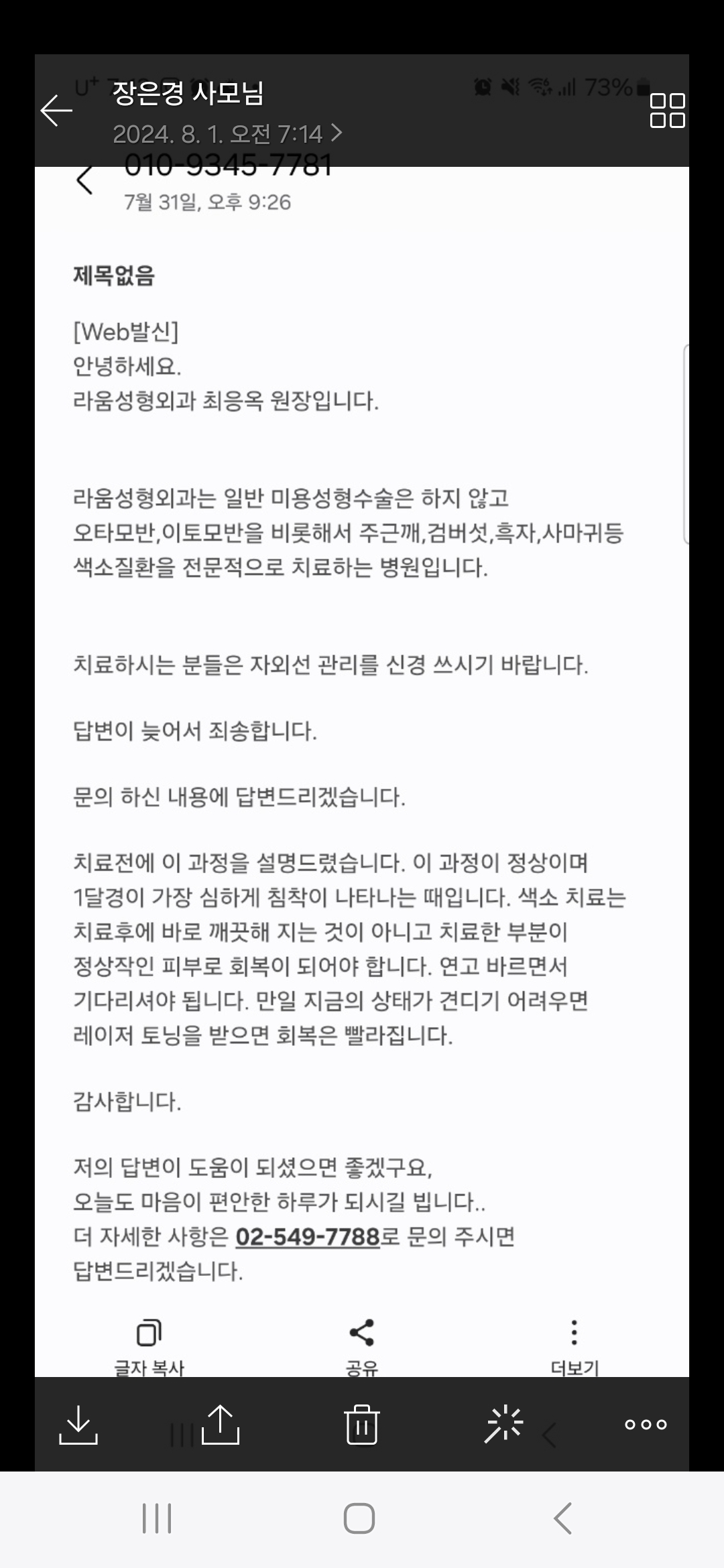Tap the sparkle effects icon in the toolbar
This screenshot has height=1568, width=724.
pyautogui.click(x=504, y=1424)
